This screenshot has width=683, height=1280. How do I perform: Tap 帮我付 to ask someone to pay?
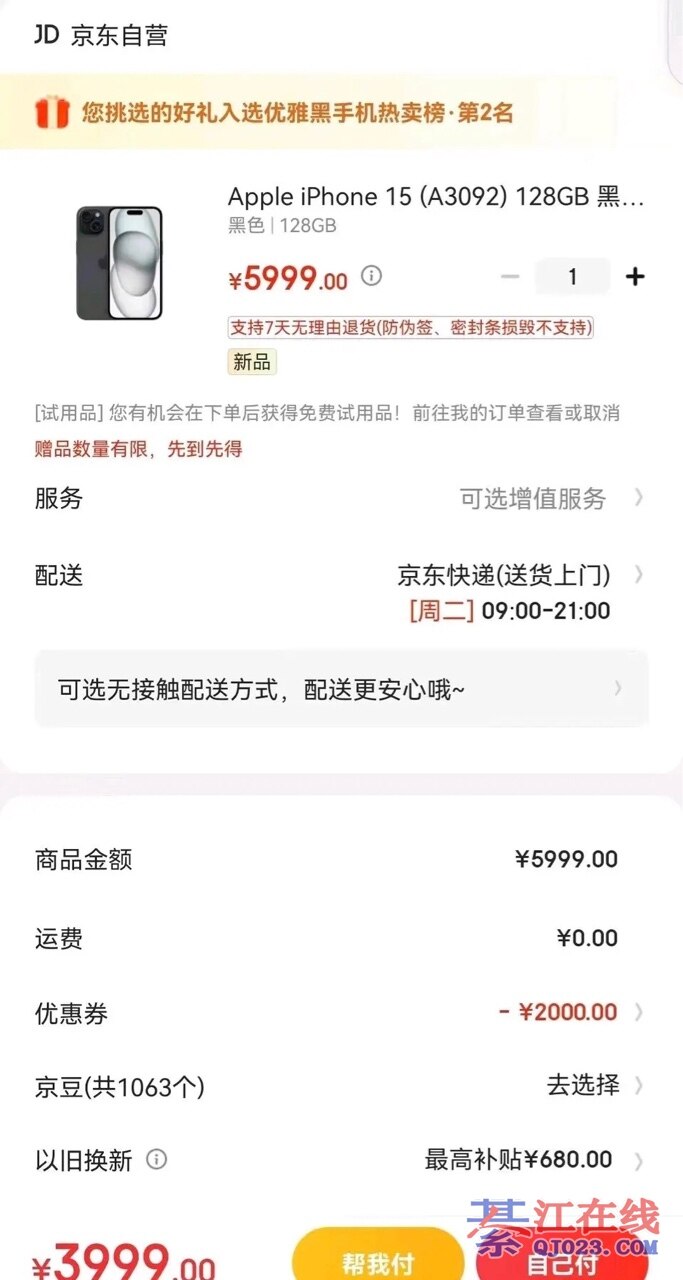tap(377, 1260)
